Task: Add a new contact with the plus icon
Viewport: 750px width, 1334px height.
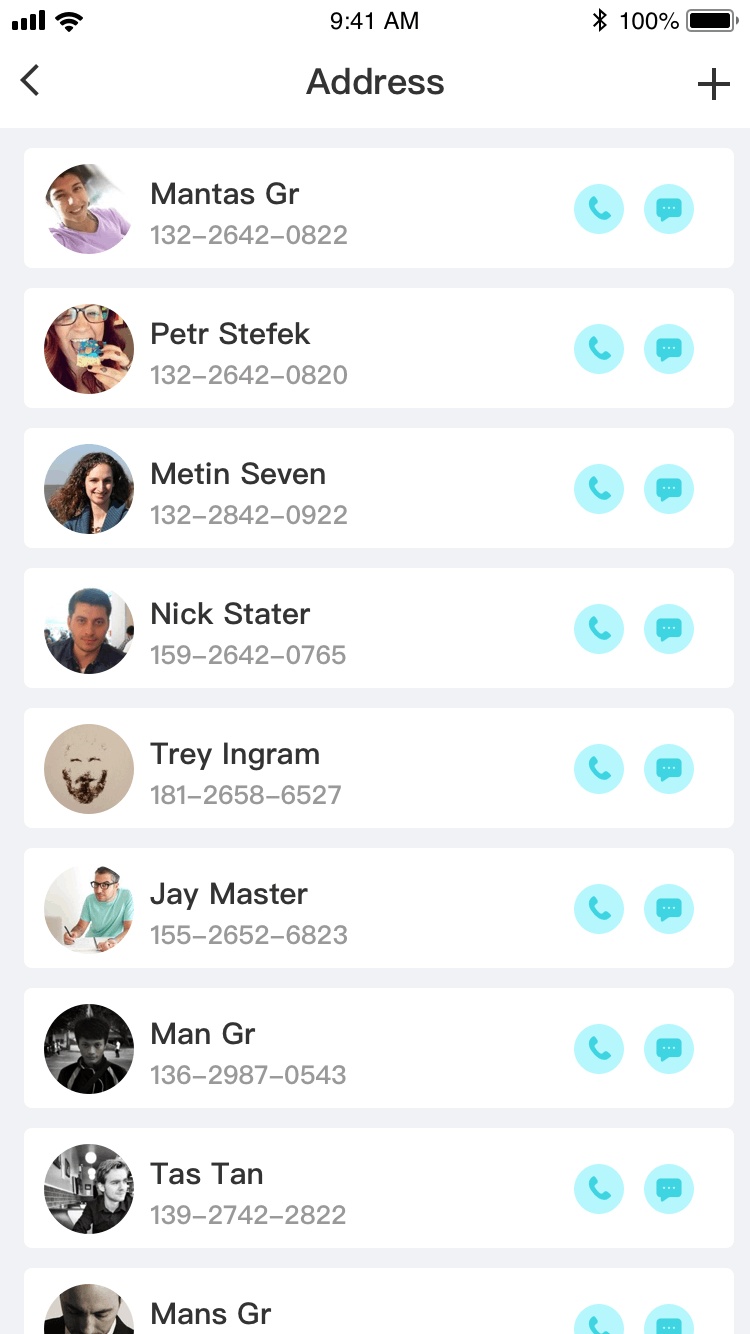Action: pos(713,84)
